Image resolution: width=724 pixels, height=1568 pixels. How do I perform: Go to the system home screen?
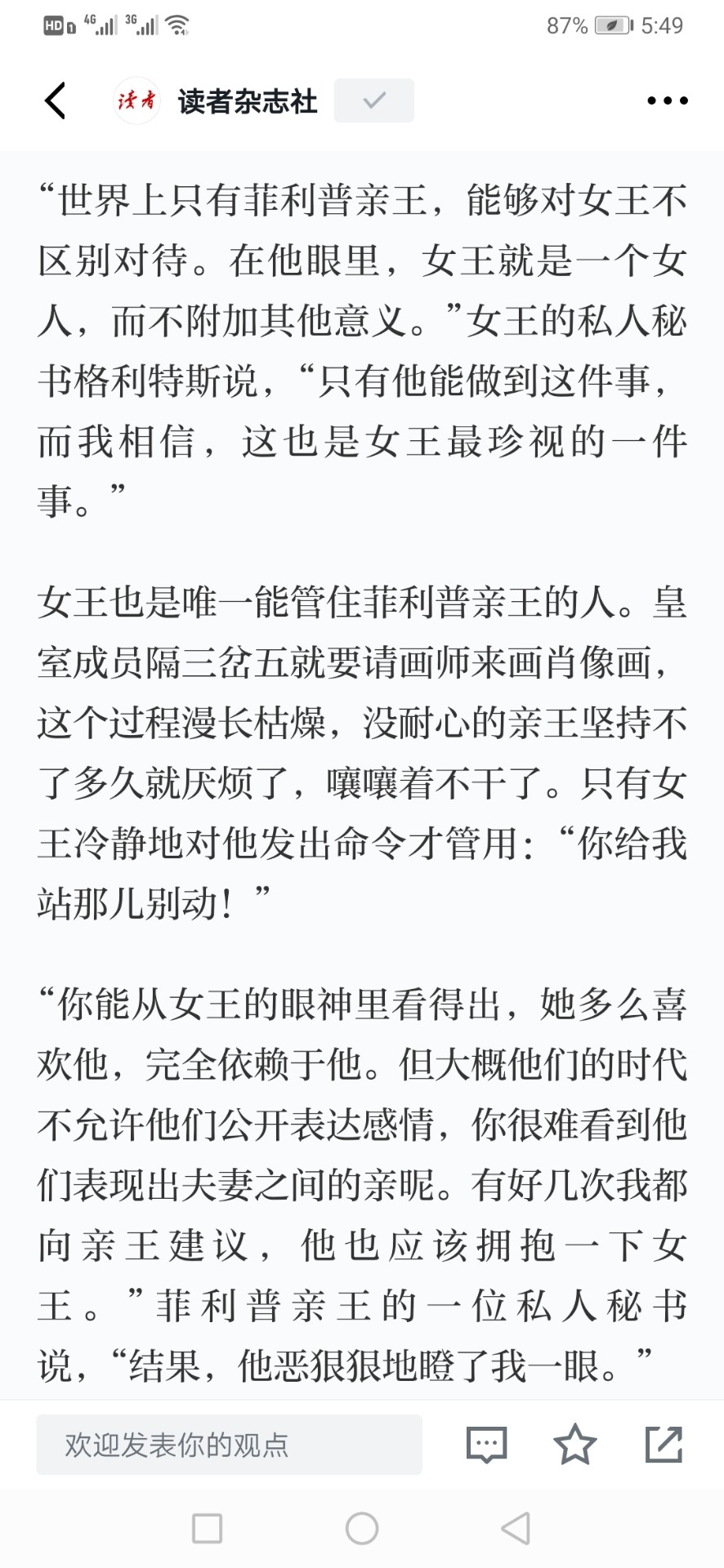tap(362, 1528)
